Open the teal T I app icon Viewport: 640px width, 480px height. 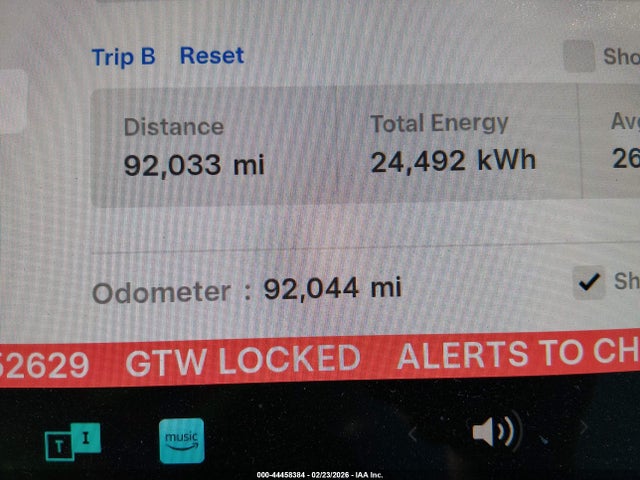click(73, 441)
